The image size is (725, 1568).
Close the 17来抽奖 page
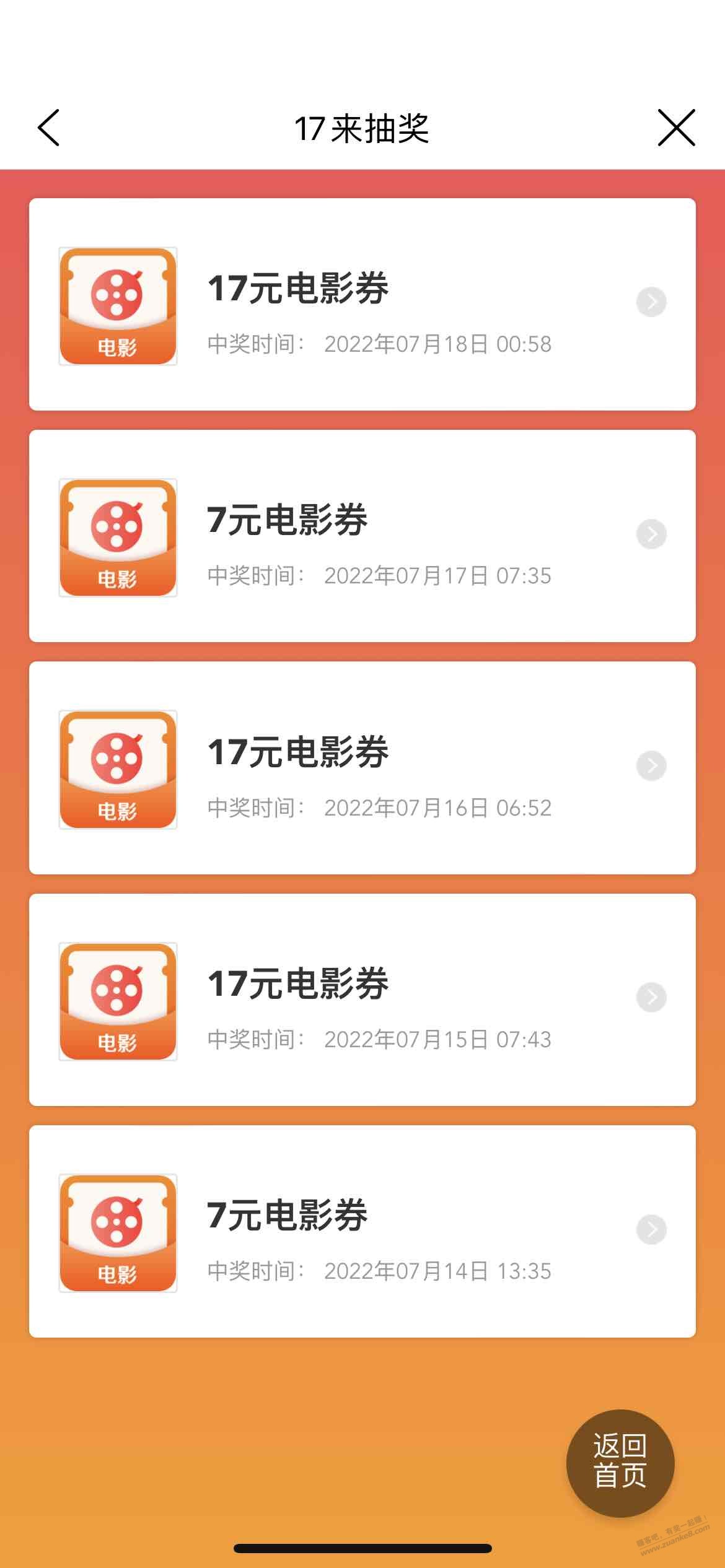[676, 128]
